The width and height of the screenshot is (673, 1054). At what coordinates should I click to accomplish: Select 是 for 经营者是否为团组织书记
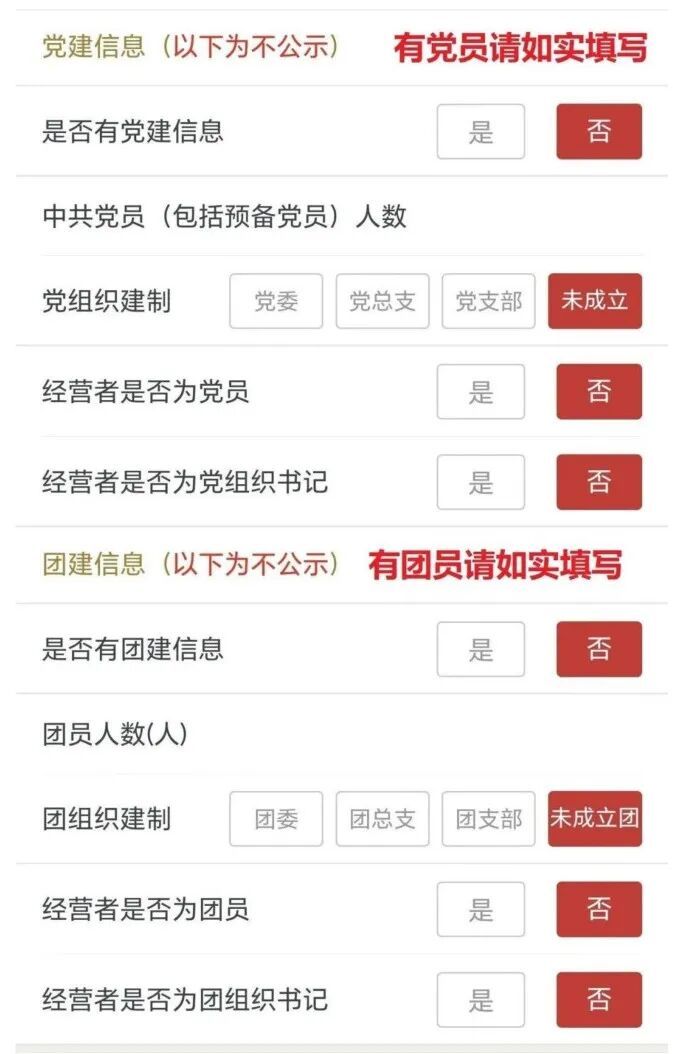[480, 1000]
